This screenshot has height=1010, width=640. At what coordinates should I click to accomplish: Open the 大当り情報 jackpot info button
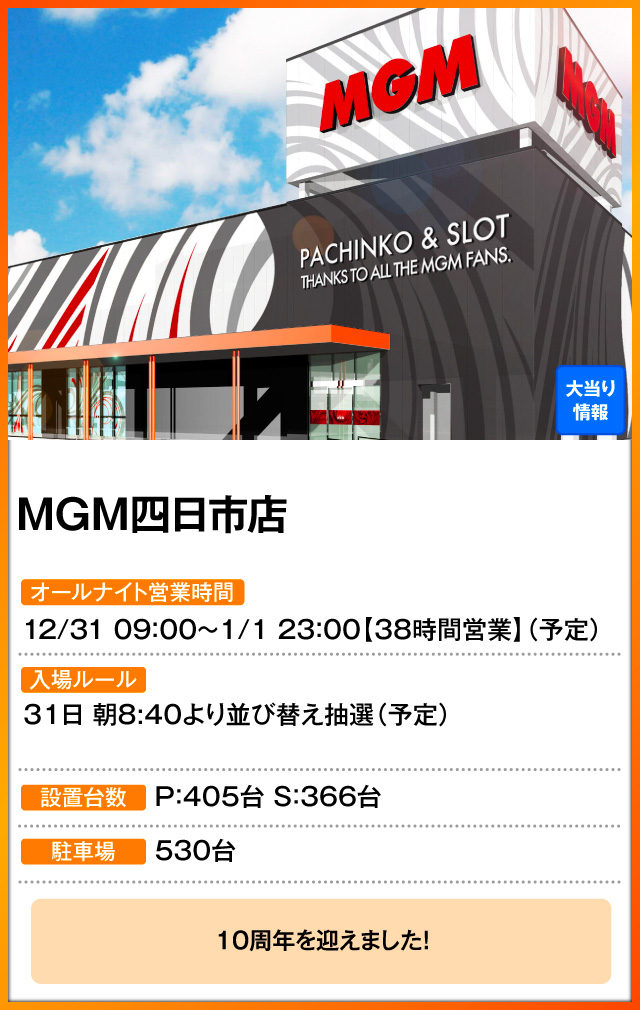(590, 401)
